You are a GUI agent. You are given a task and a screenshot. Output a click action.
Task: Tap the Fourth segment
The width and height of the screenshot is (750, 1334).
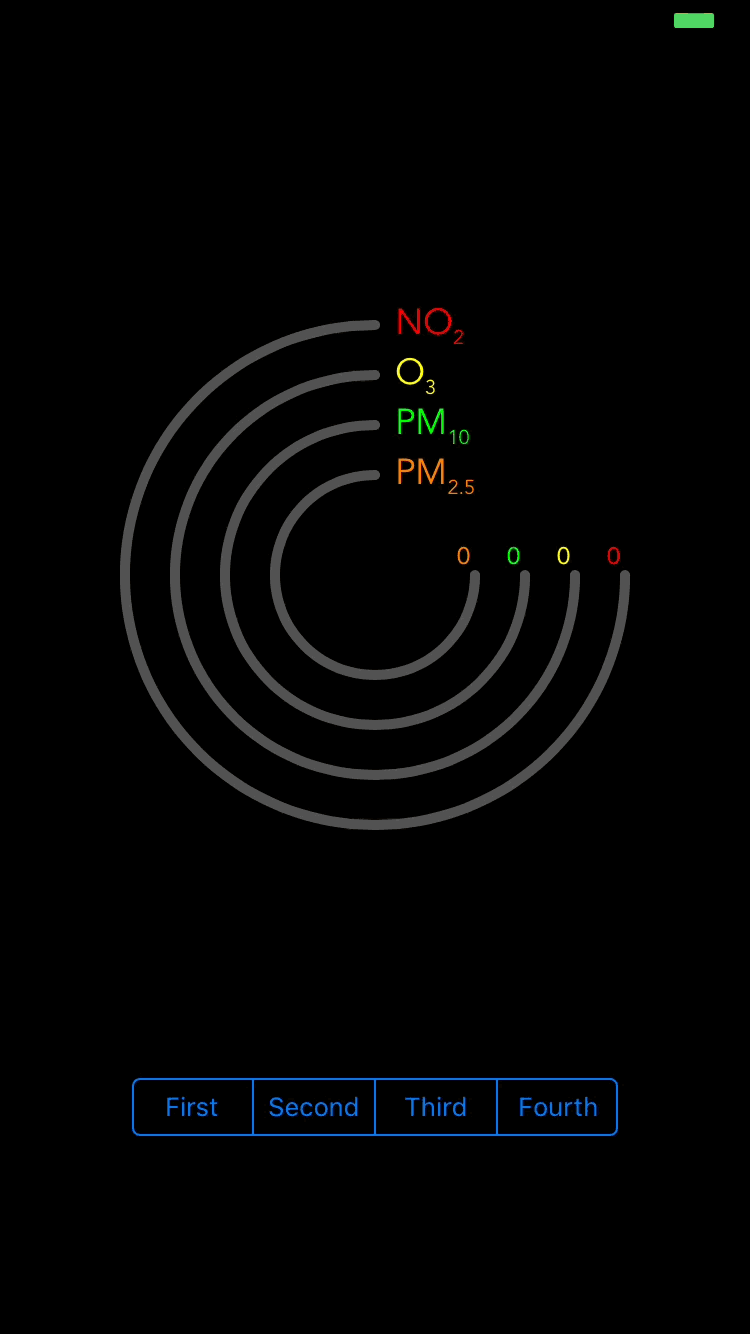point(557,1107)
